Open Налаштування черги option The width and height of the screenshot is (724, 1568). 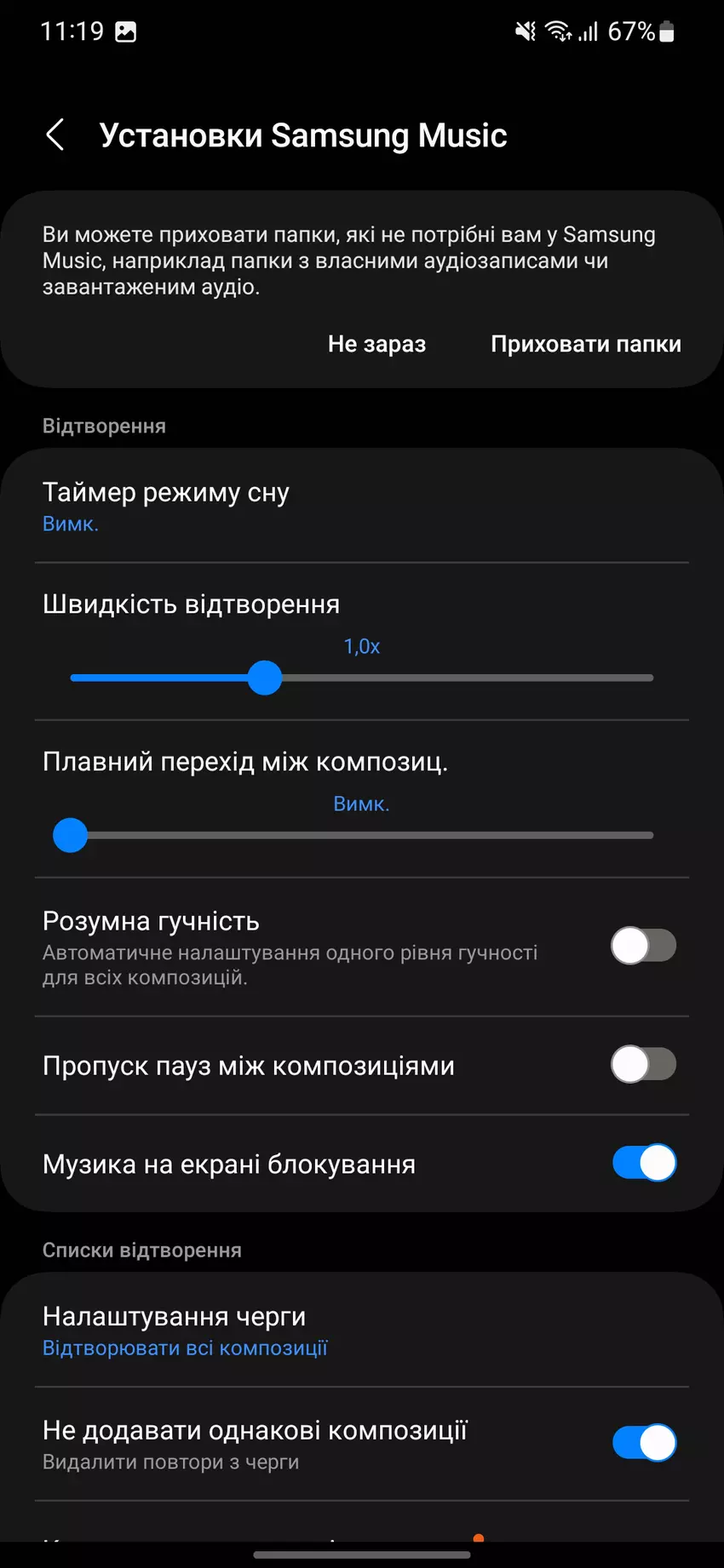click(x=361, y=1330)
